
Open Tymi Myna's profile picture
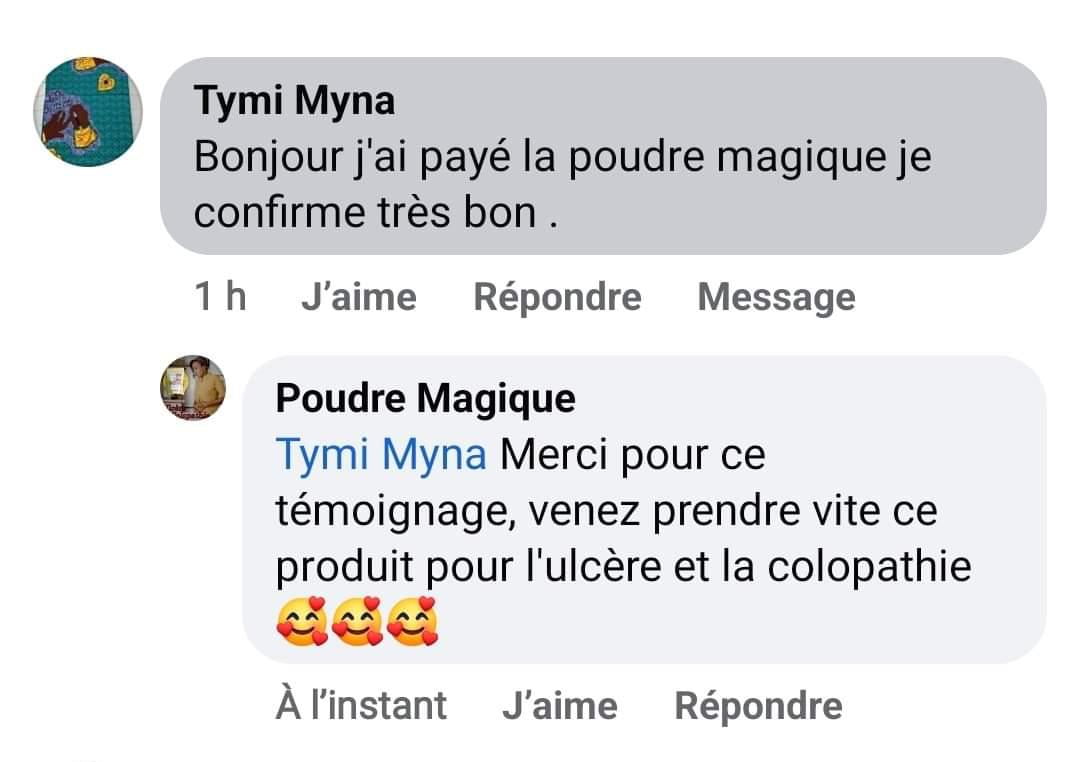[88, 112]
